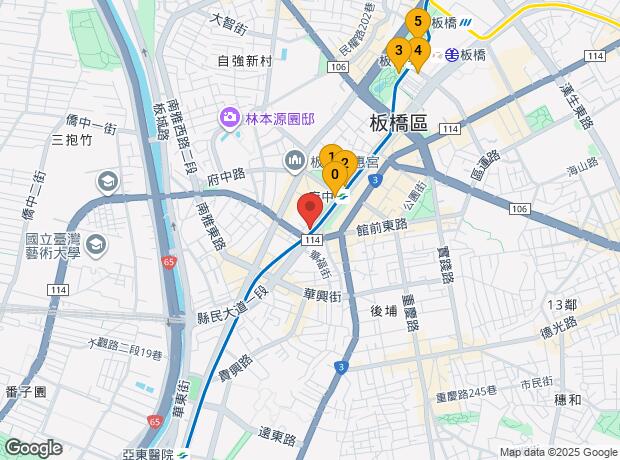Tap the red location pin
This screenshot has height=460, width=620.
[x=310, y=210]
